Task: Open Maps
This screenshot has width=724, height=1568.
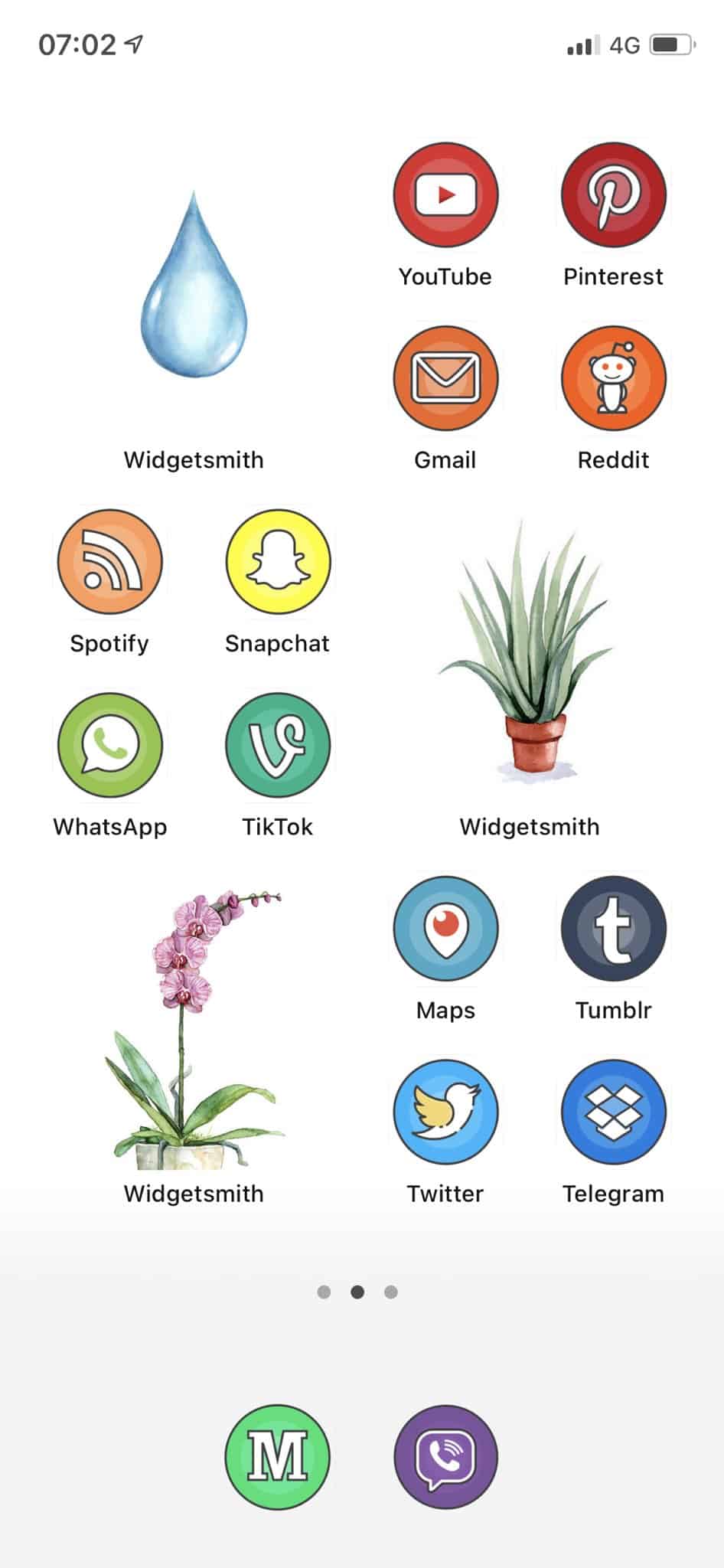Action: coord(445,928)
